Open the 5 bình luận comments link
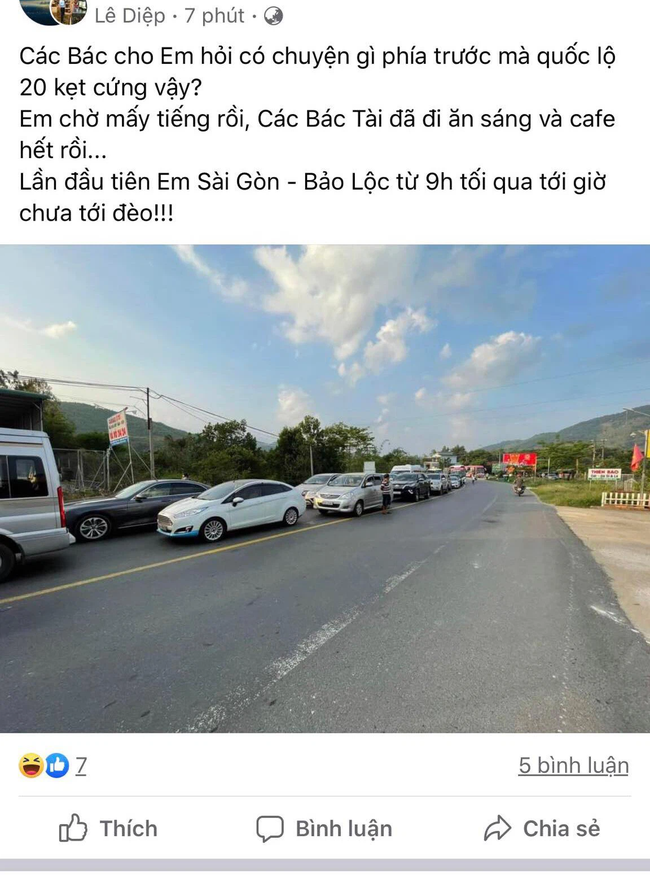The height and width of the screenshot is (875, 650). [573, 766]
